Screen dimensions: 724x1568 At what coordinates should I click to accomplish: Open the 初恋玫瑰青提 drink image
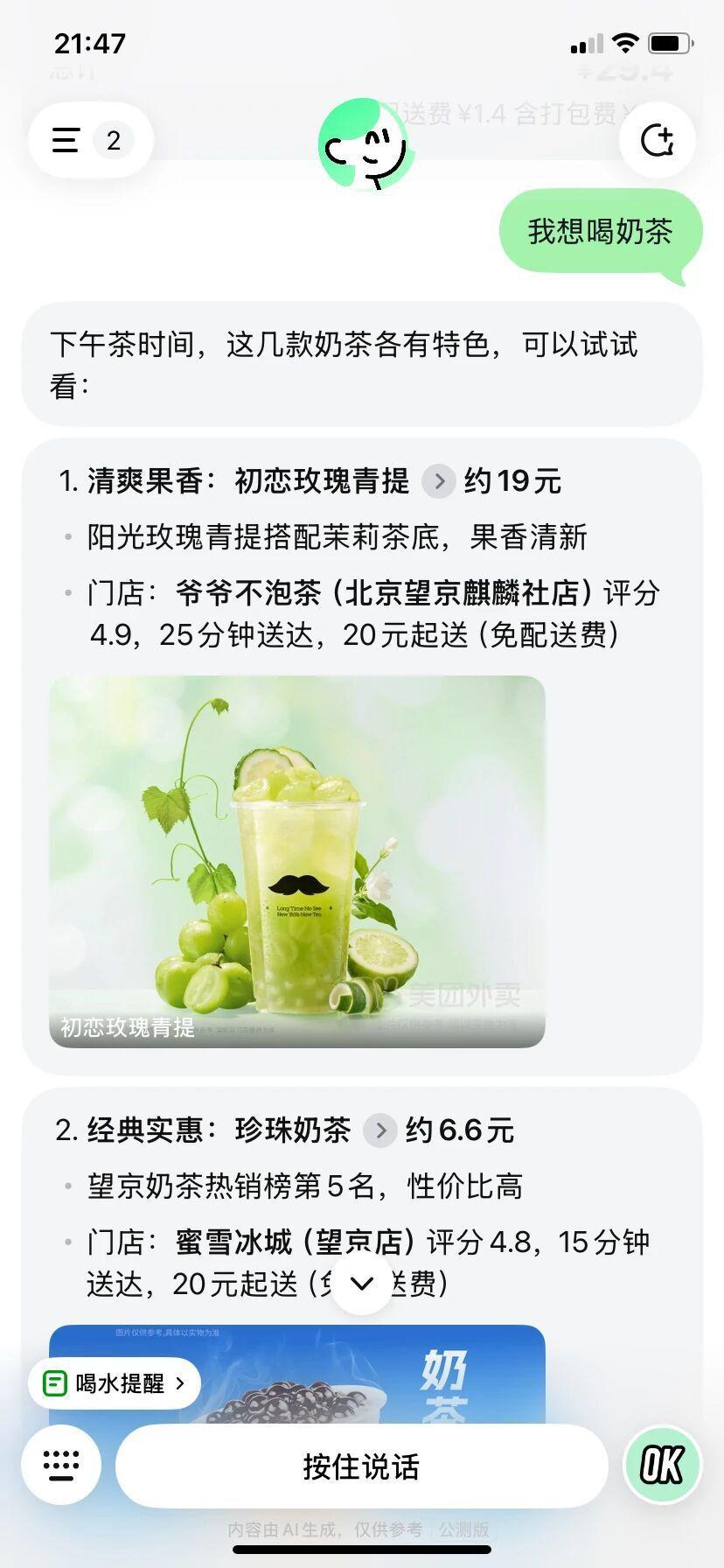(x=296, y=861)
